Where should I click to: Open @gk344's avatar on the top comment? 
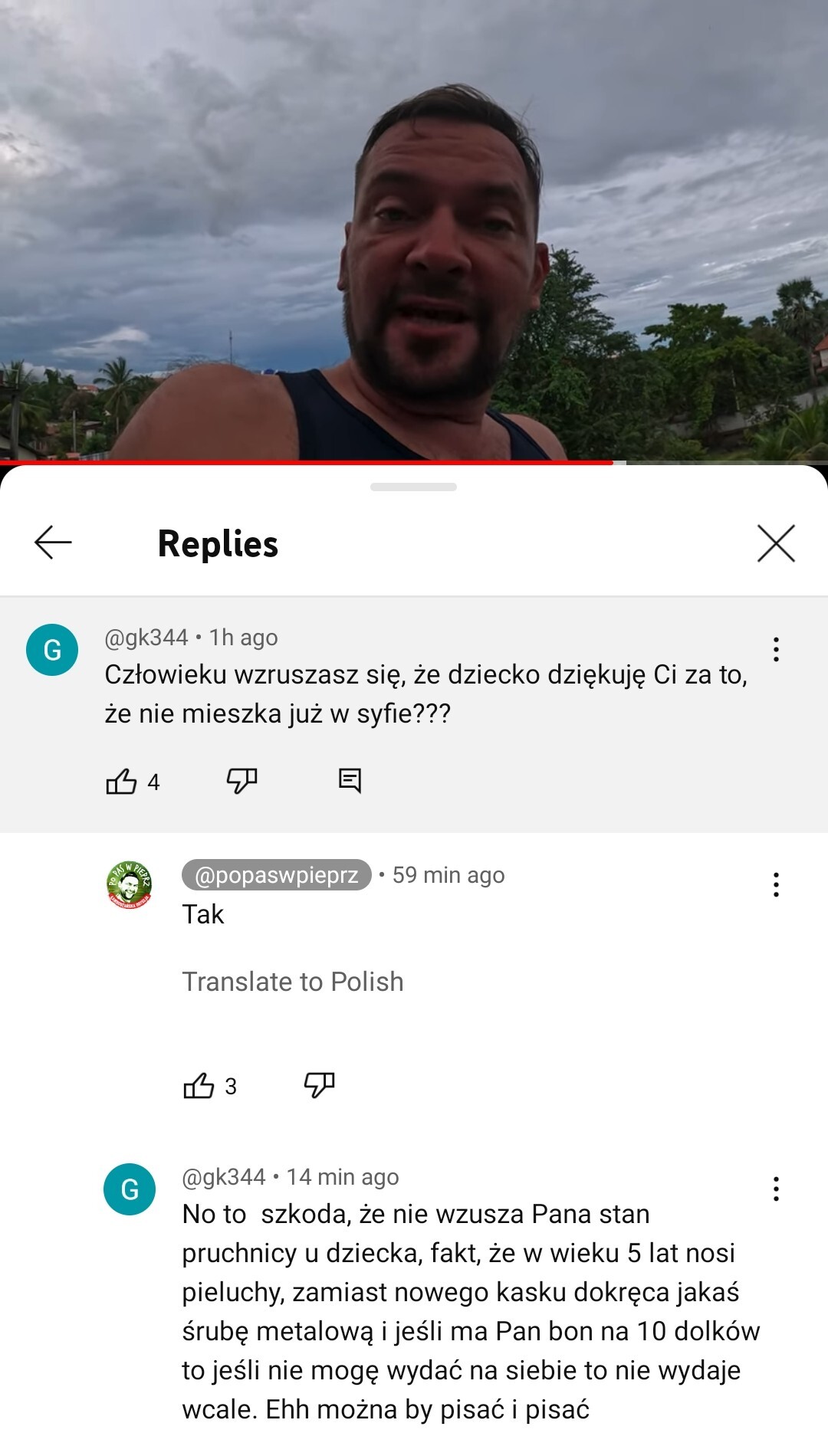coord(52,650)
